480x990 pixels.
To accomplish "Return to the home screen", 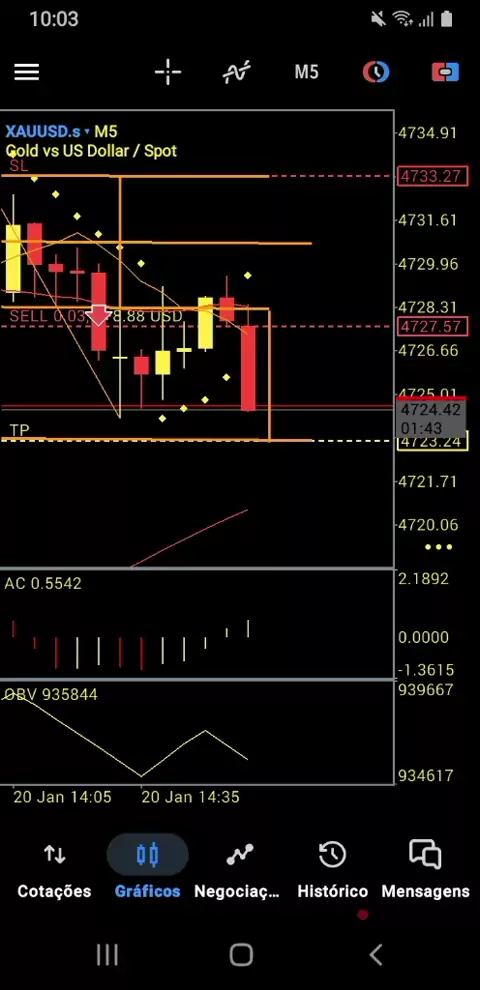I will [x=241, y=955].
